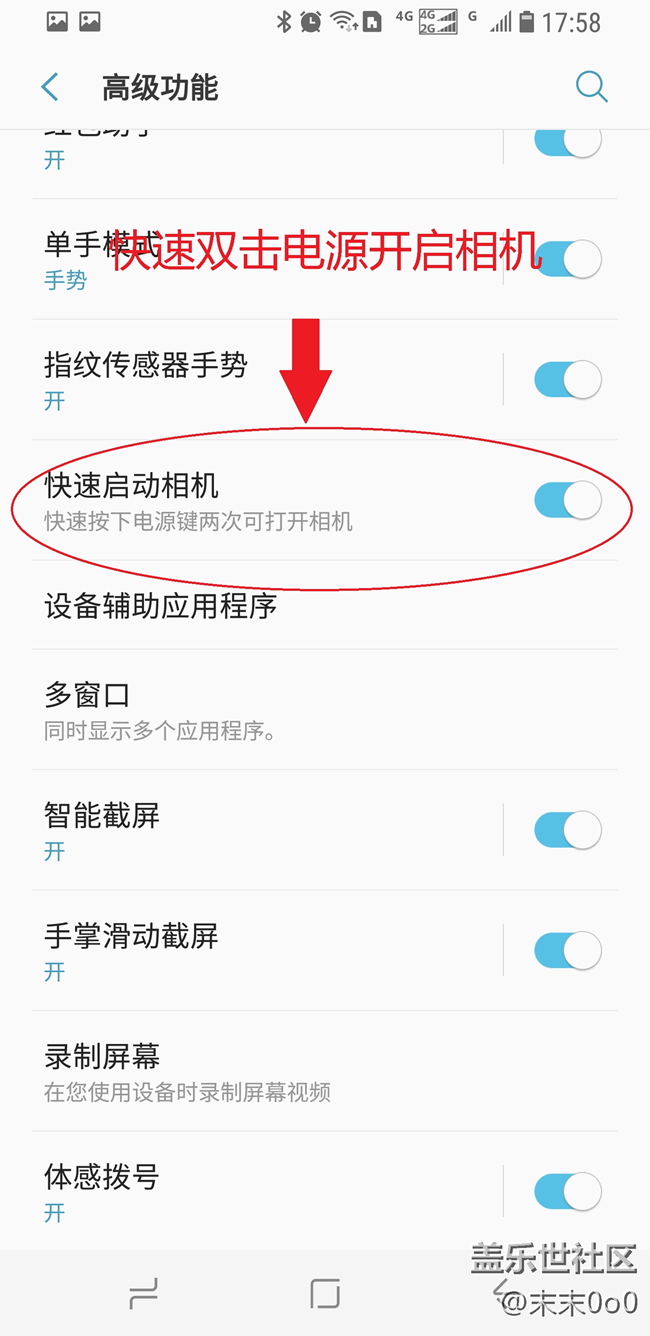Open 设备辅助应用程序
The image size is (650, 1336).
(300, 606)
